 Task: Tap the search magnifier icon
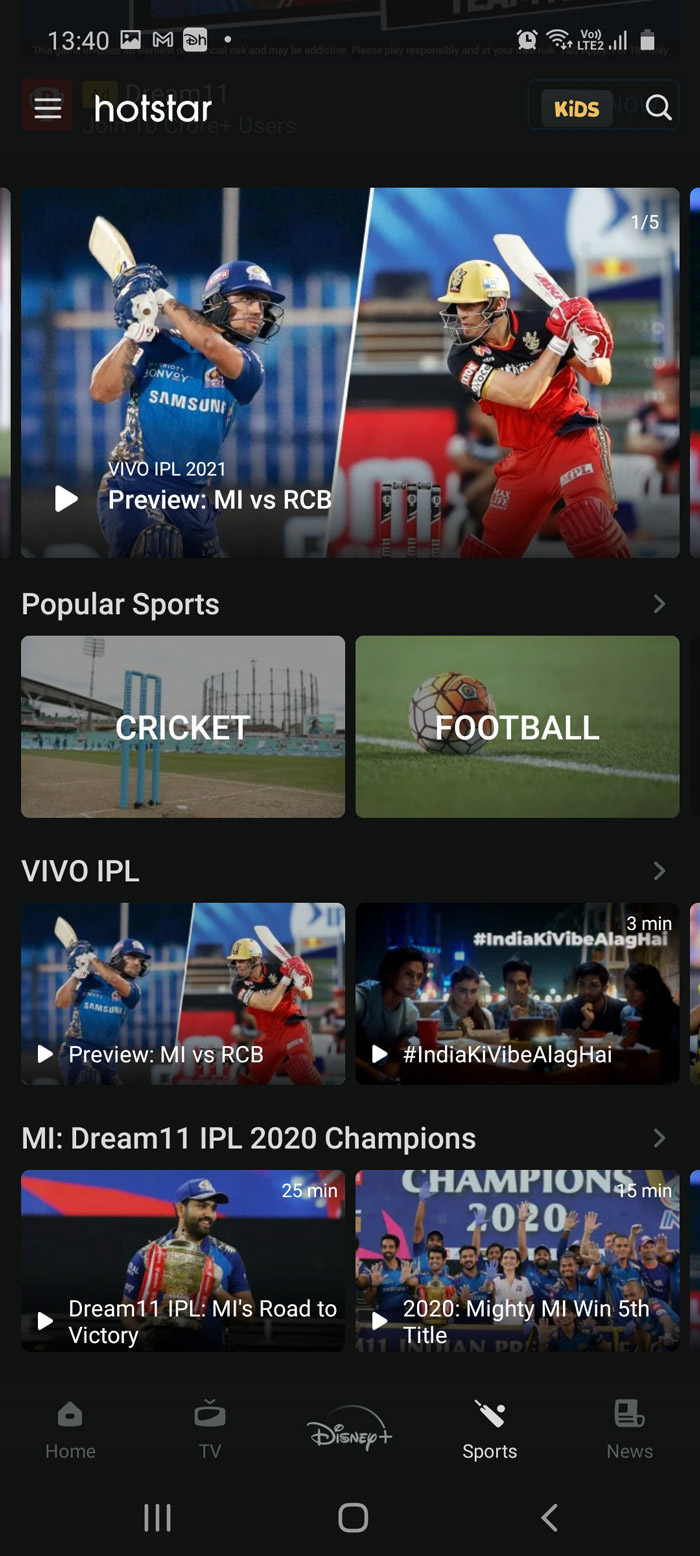point(658,108)
